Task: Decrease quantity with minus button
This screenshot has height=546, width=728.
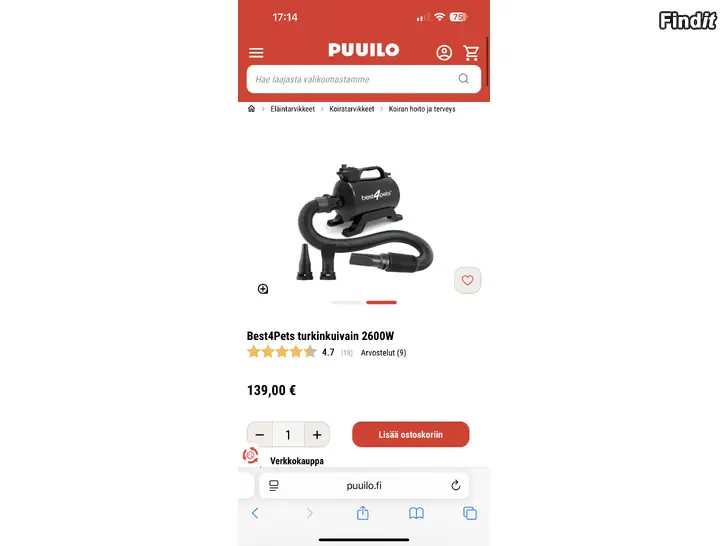Action: click(x=260, y=435)
